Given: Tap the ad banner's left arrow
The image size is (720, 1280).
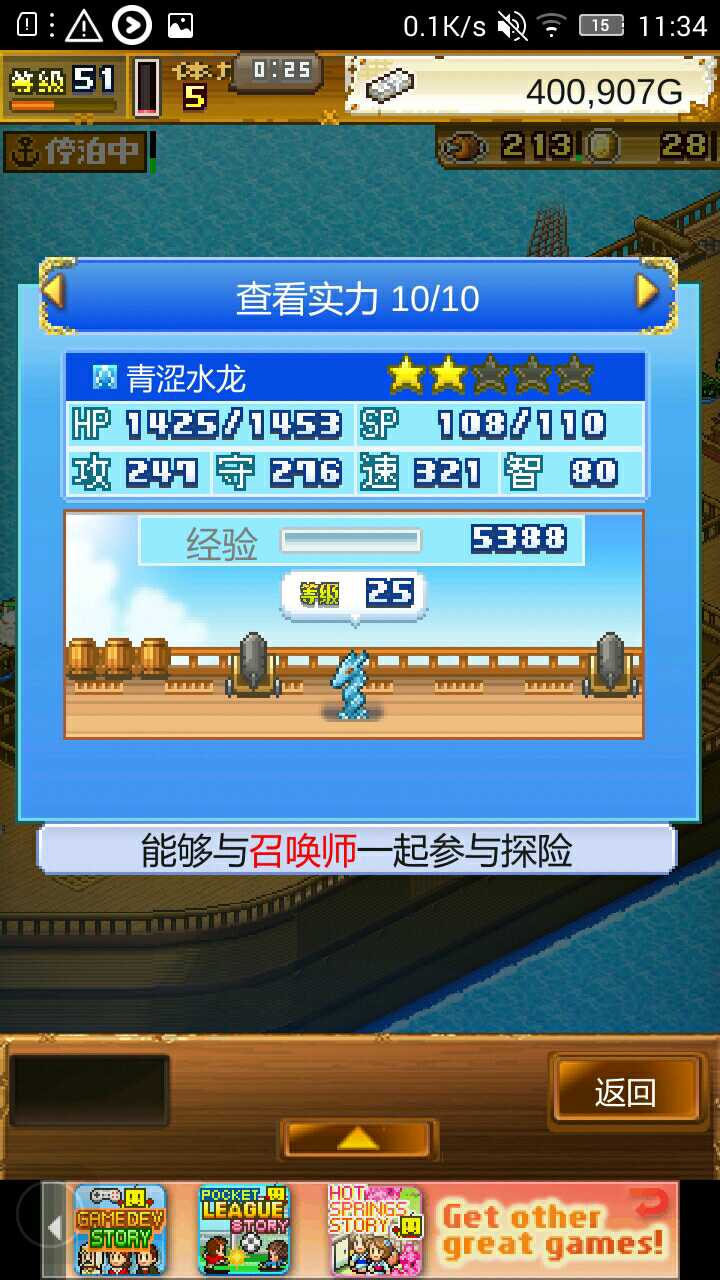Looking at the screenshot, I should (55, 1229).
